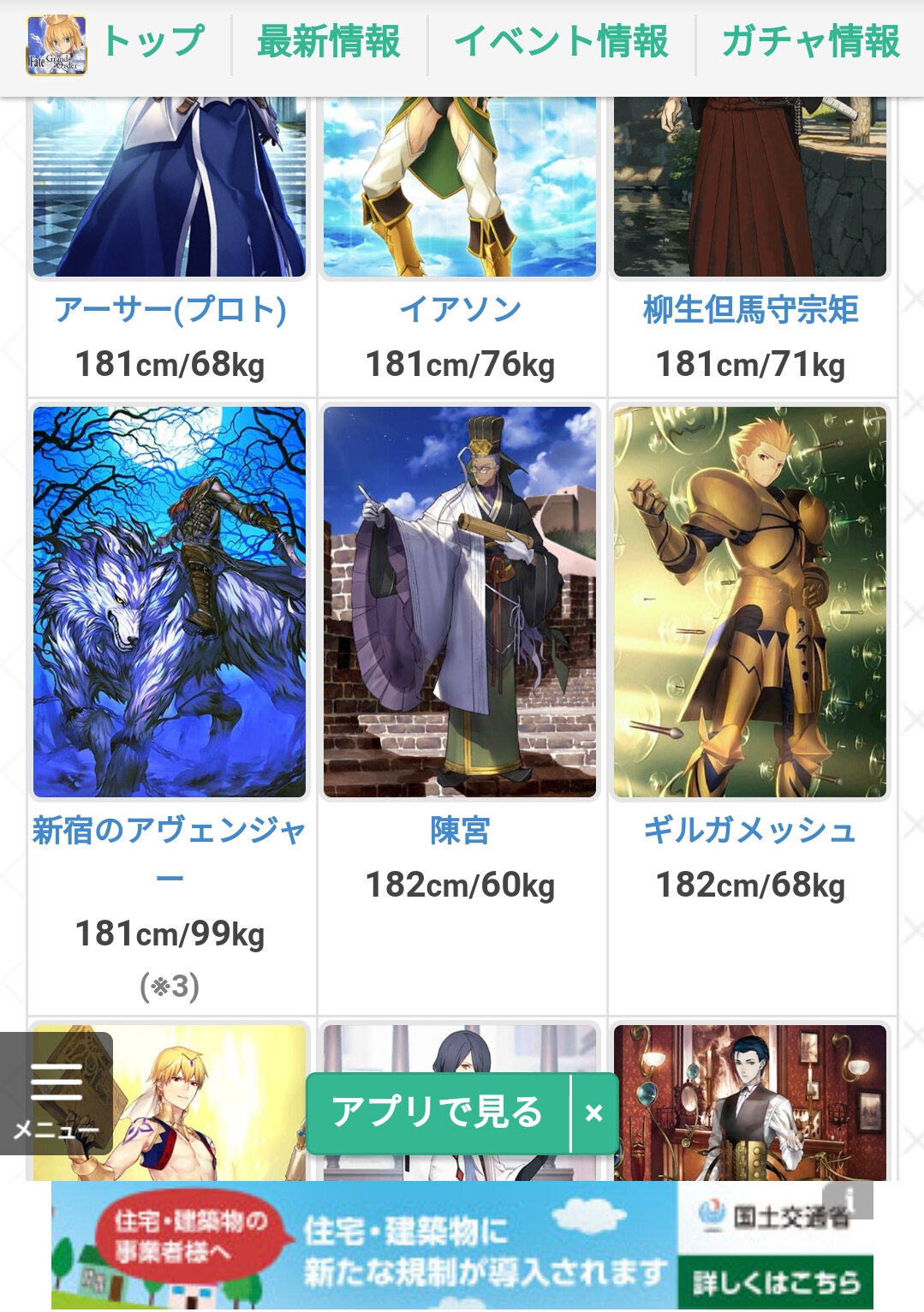Tap the 陳宮 name link
This screenshot has height=1312, width=924.
click(x=461, y=831)
